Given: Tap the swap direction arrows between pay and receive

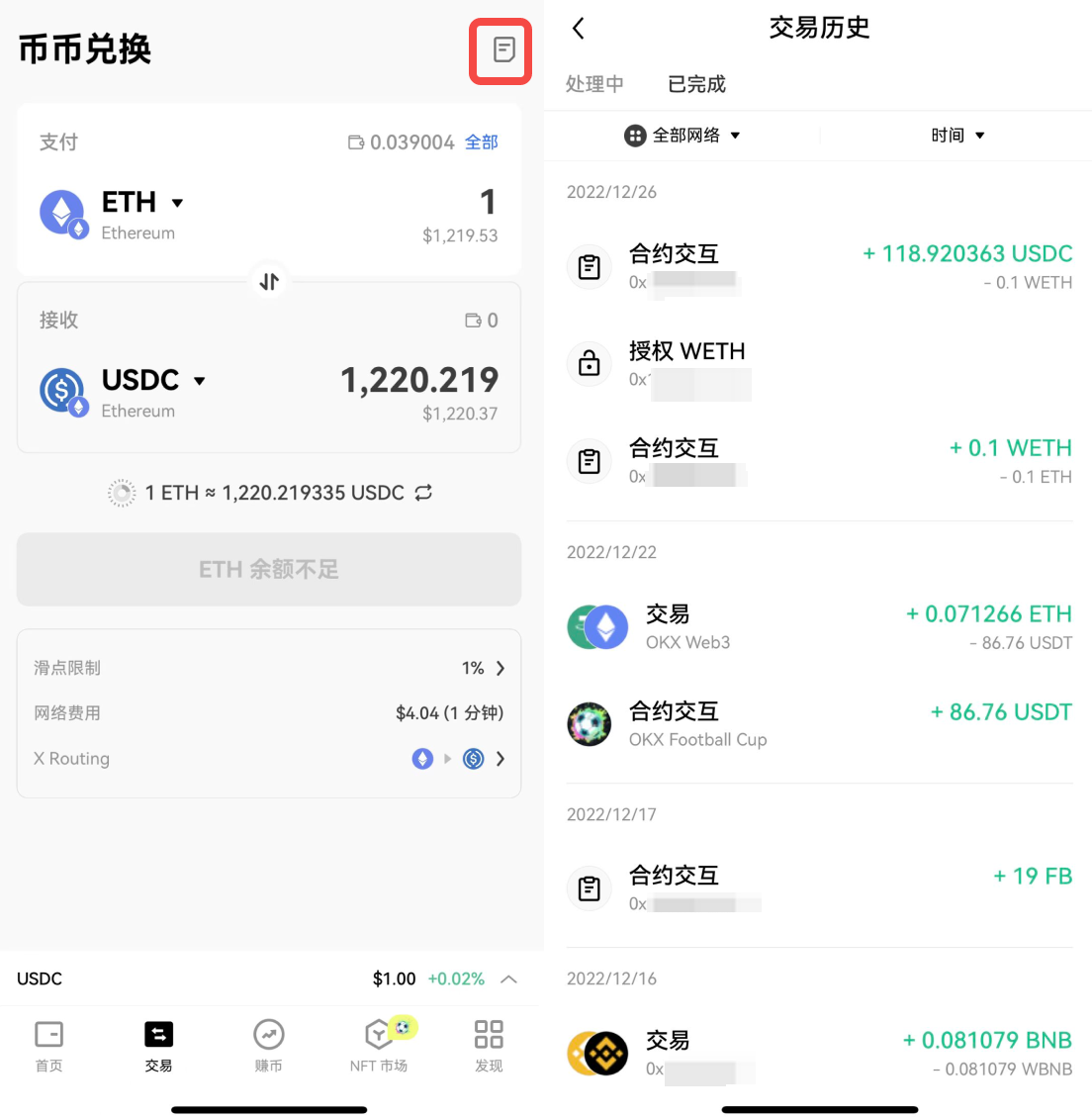Looking at the screenshot, I should click(269, 282).
